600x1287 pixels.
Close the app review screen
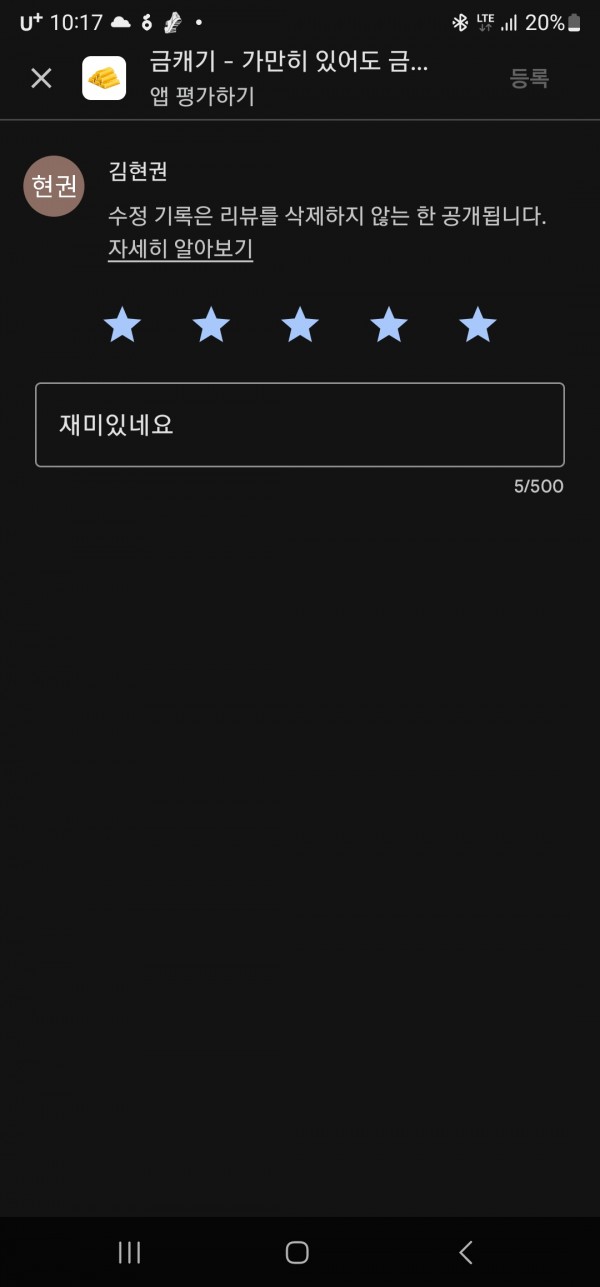tap(41, 78)
